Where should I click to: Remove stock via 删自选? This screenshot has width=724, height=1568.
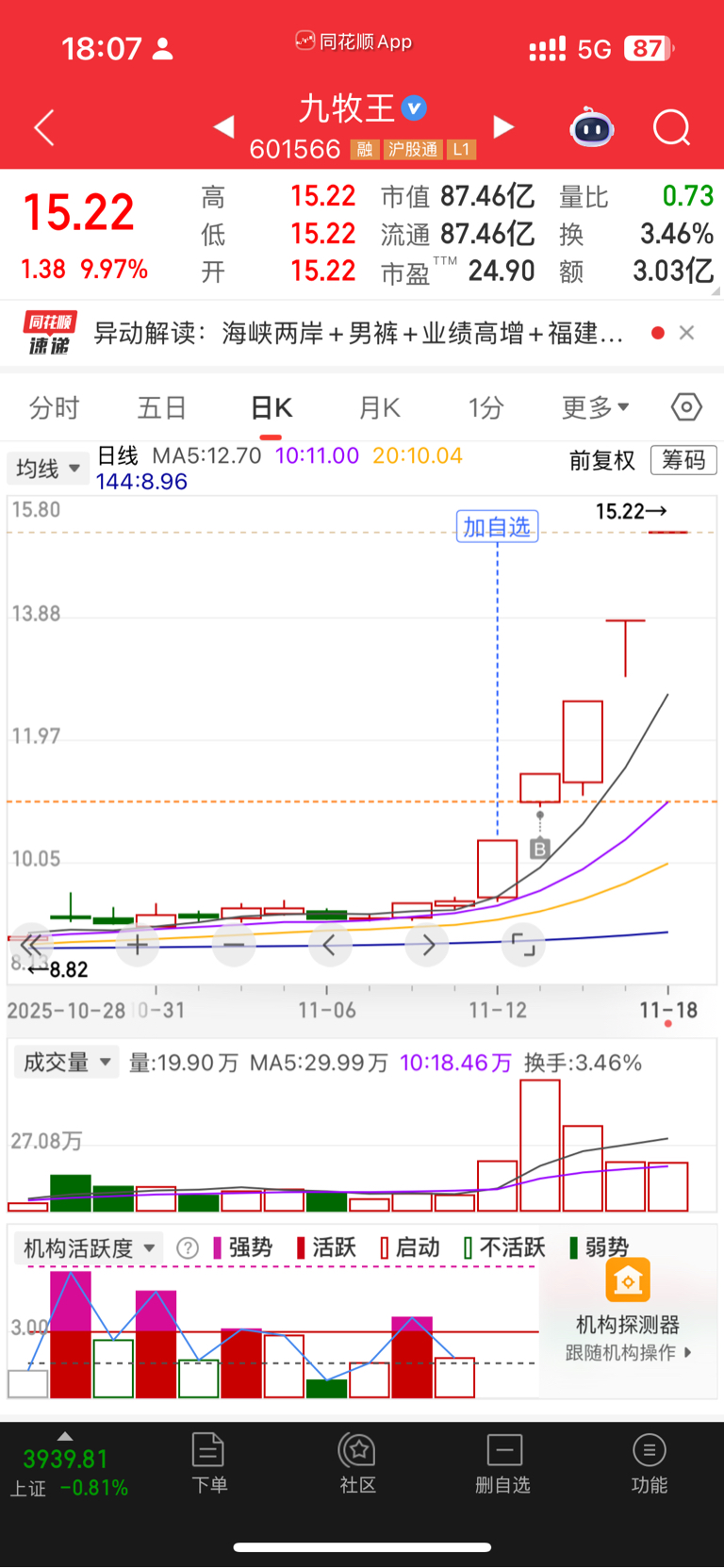tap(503, 1462)
